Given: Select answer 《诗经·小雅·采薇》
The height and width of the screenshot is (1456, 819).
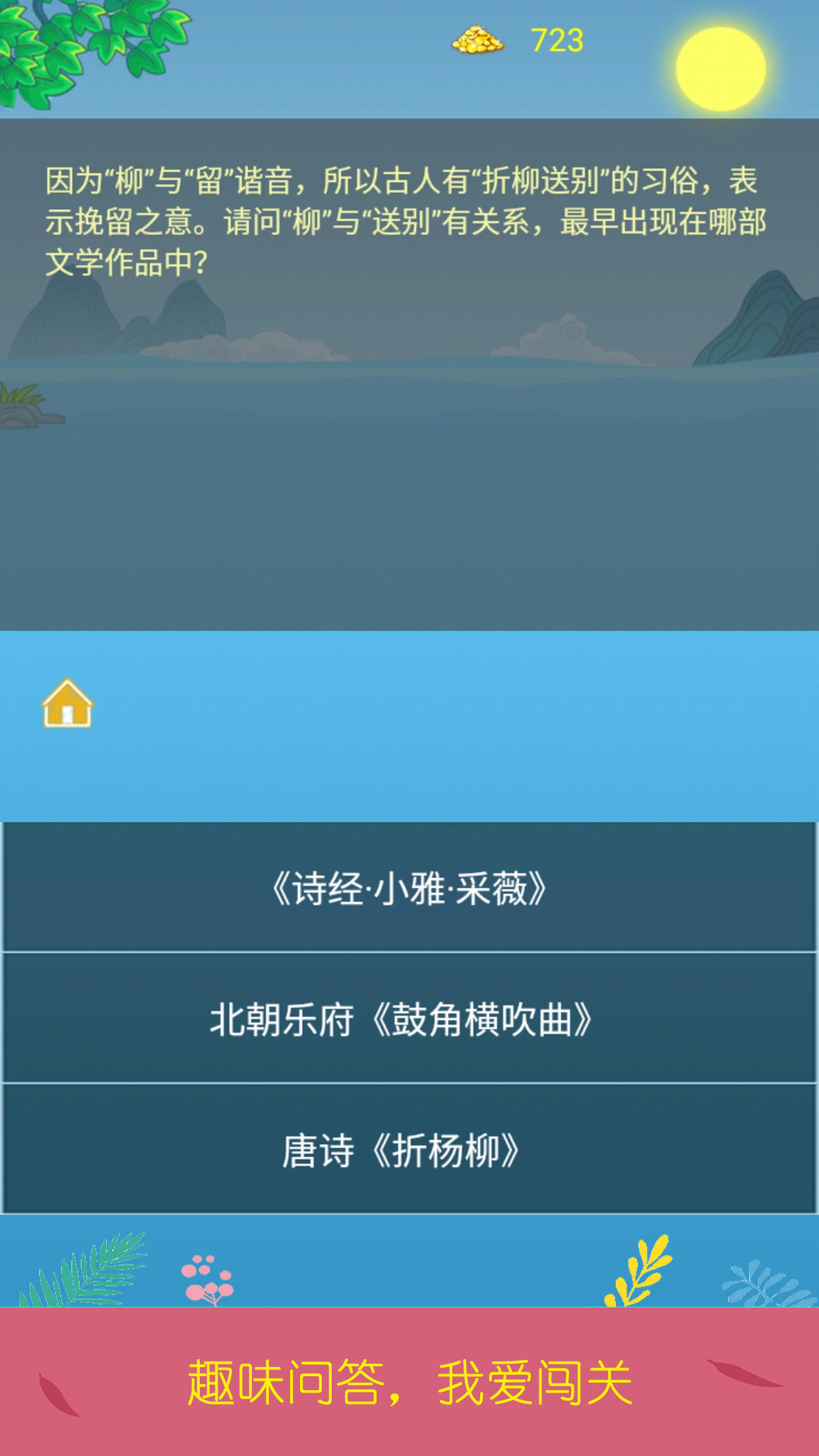Looking at the screenshot, I should point(409,888).
